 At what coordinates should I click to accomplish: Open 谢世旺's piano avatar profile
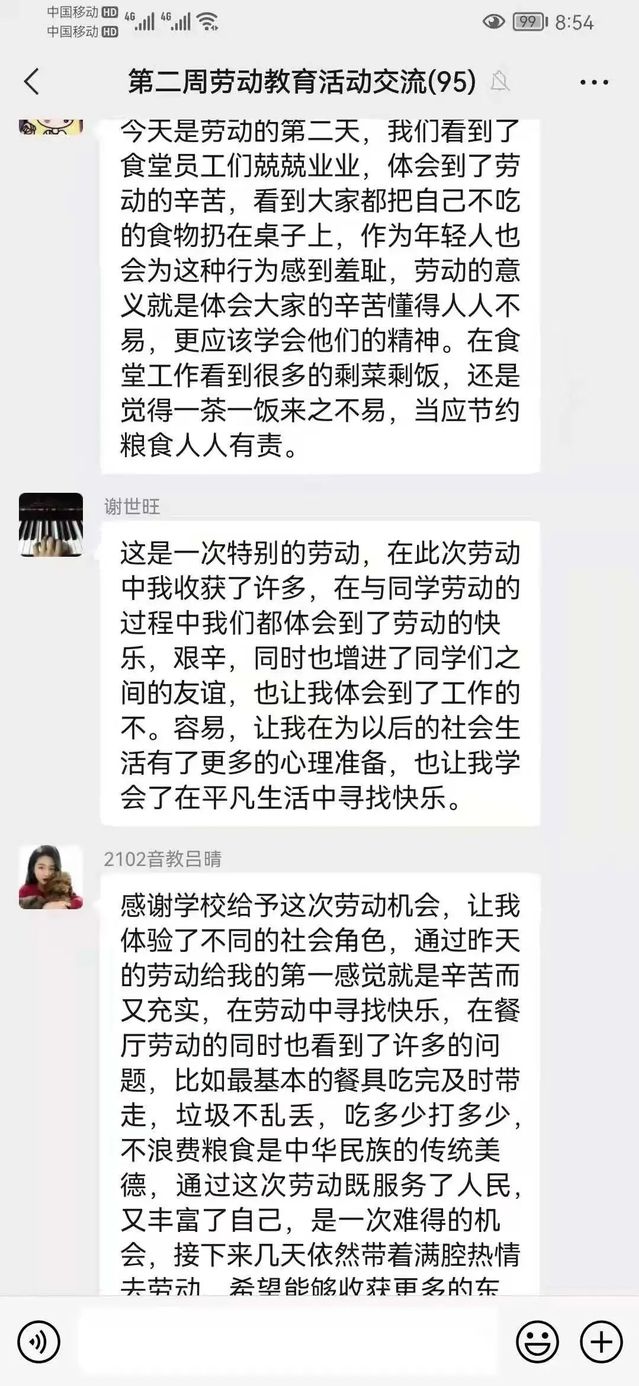(x=50, y=525)
